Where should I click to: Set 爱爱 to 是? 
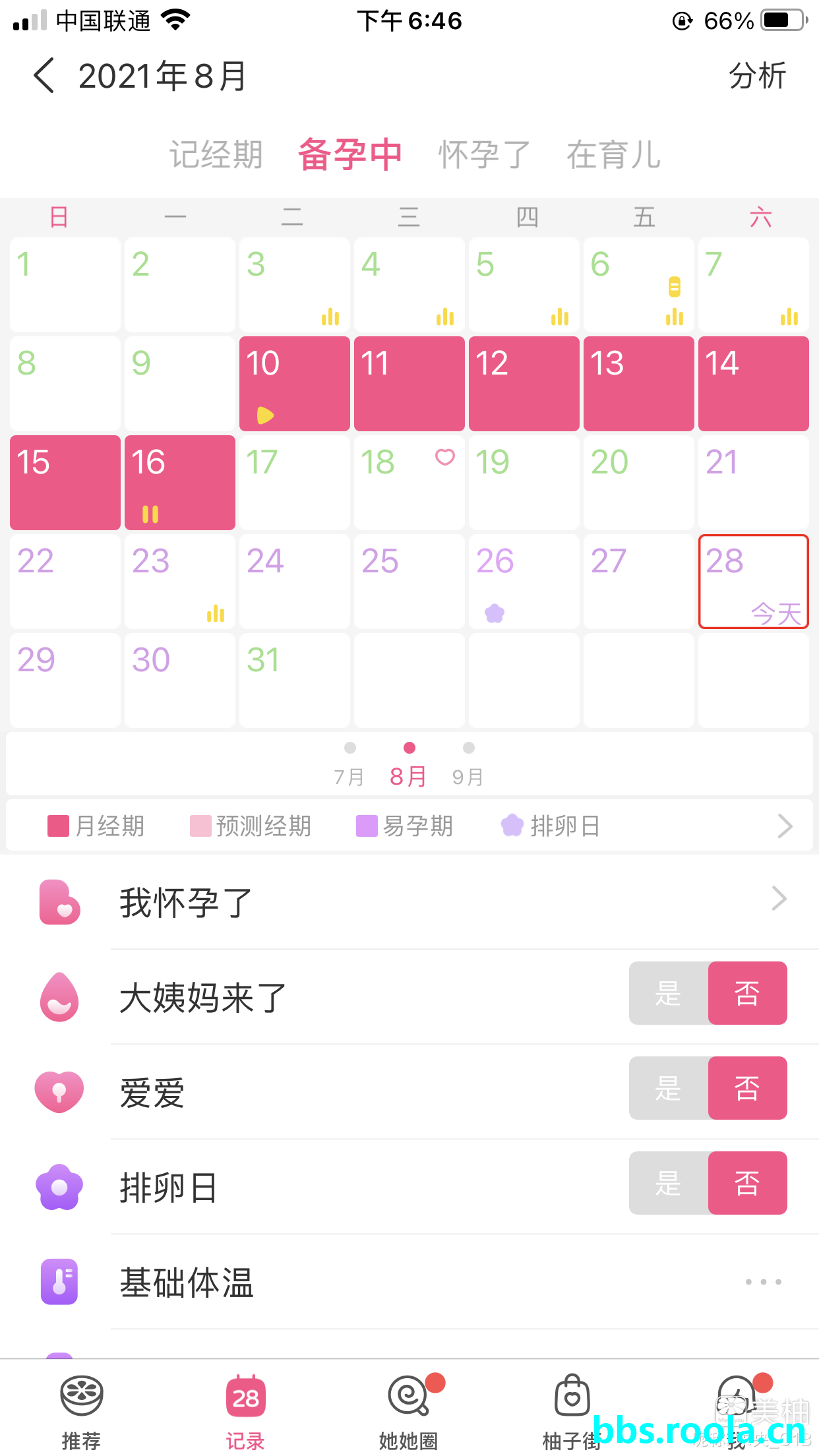(668, 1088)
